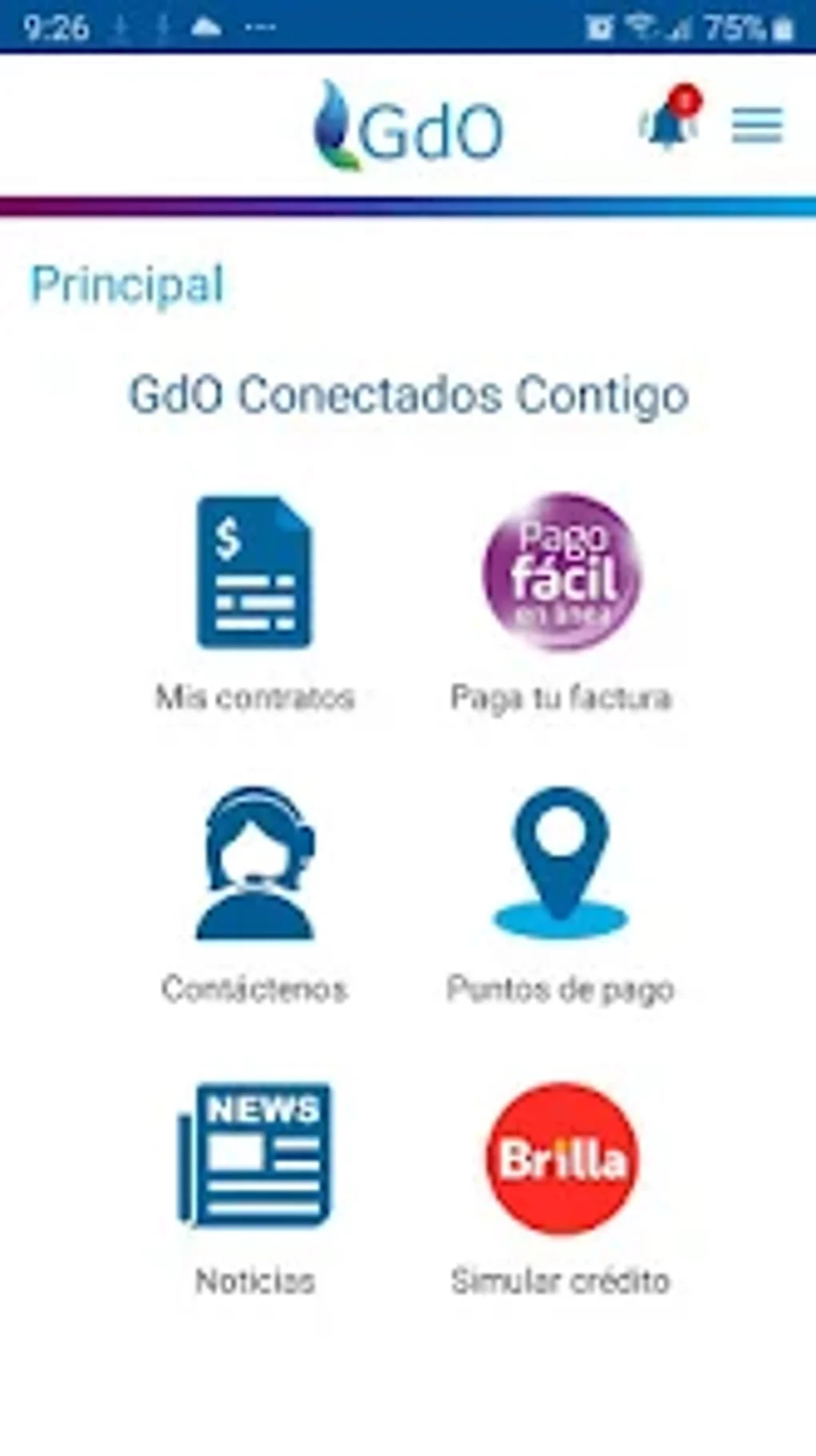This screenshot has height=1456, width=816.
Task: Tap the Puntos de pago map pin icon
Action: click(560, 860)
